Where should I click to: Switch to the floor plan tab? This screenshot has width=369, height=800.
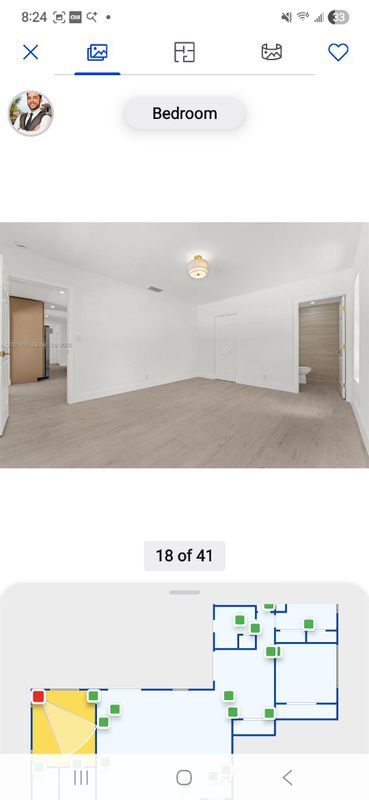tap(184, 52)
